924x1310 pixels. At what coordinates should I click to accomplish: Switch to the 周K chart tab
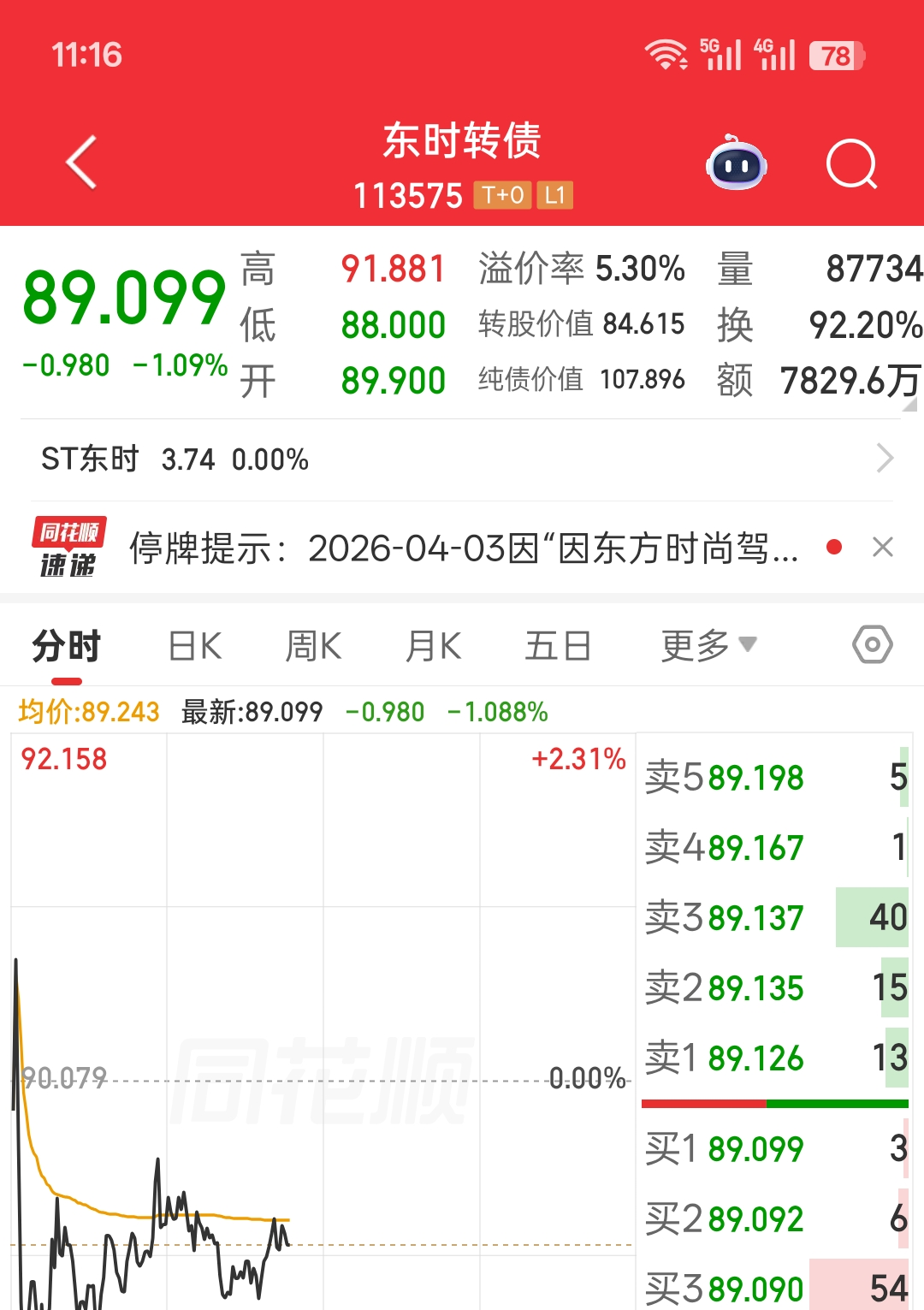pos(313,646)
